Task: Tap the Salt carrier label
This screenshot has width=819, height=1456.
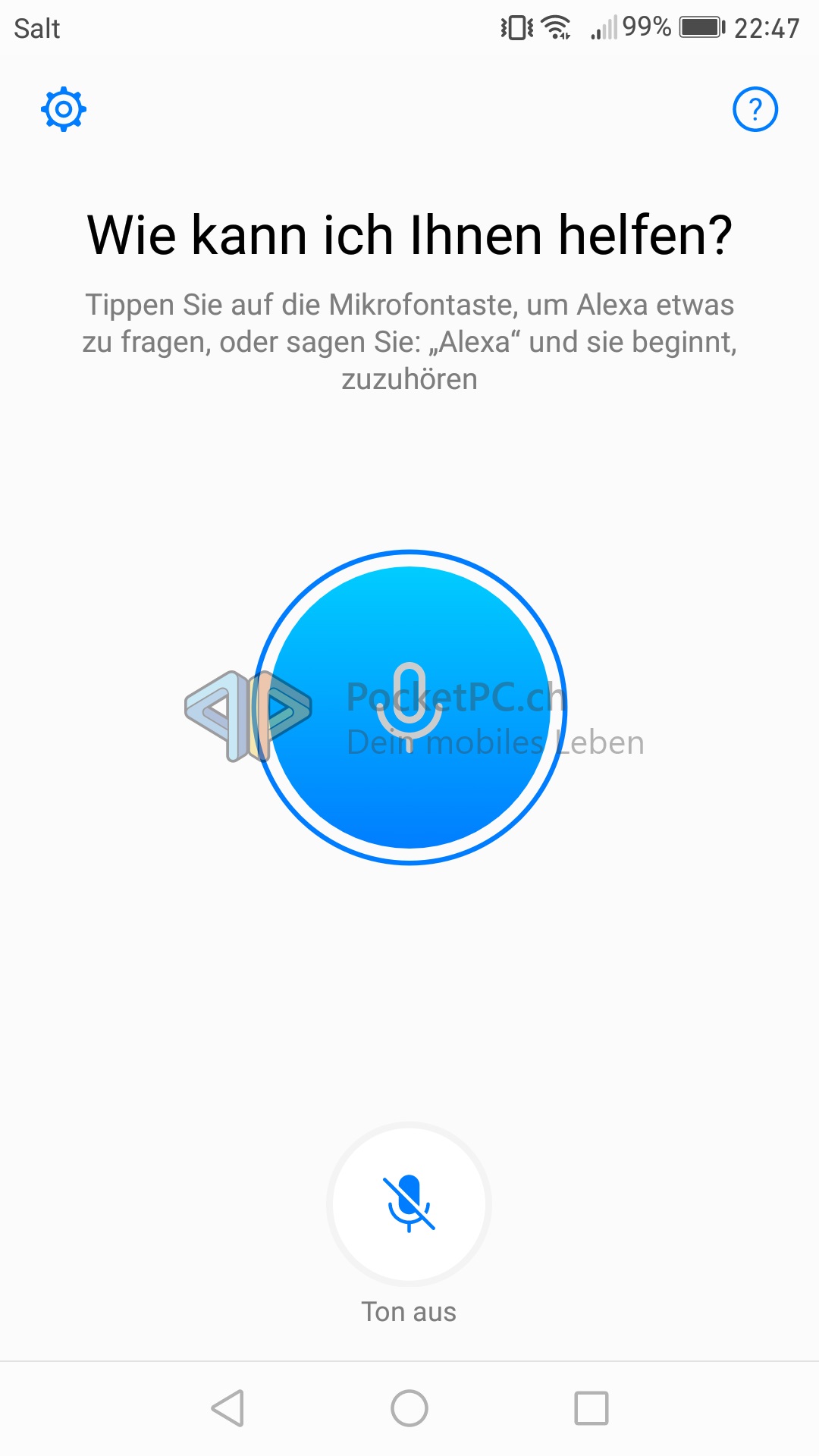Action: click(x=36, y=29)
